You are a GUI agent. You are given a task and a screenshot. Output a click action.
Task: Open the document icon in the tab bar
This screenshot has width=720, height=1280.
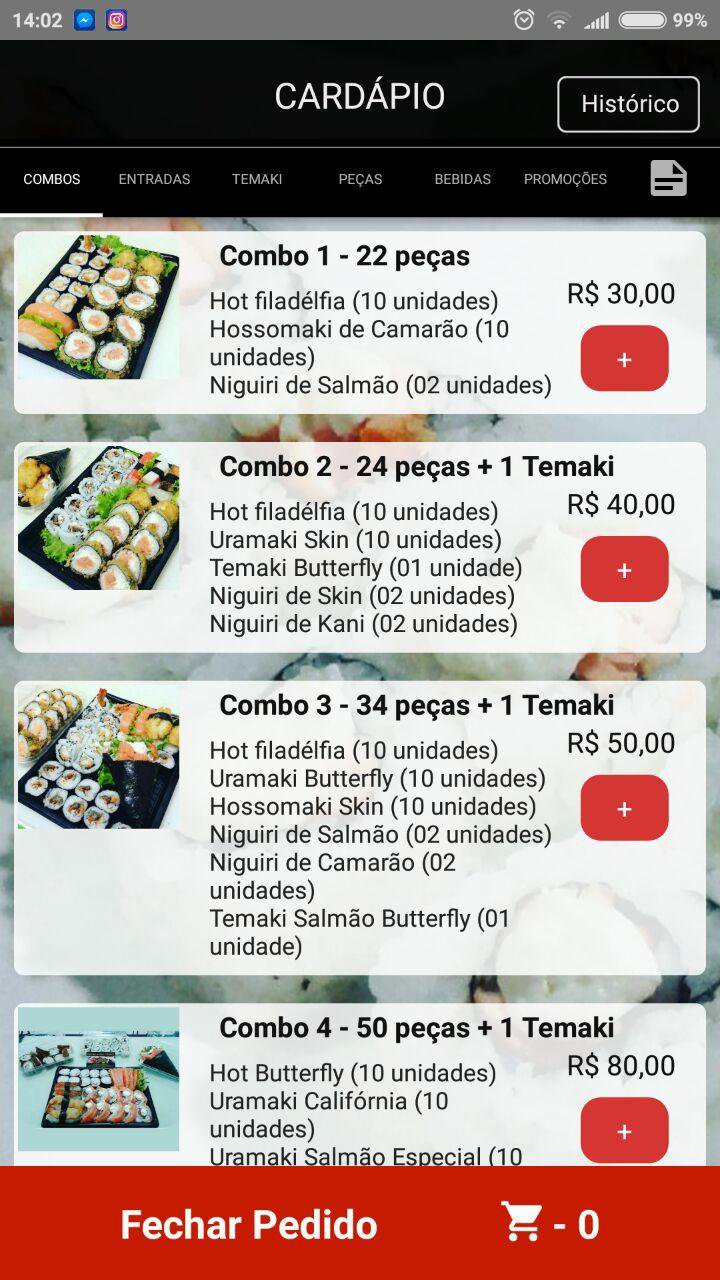(x=668, y=179)
